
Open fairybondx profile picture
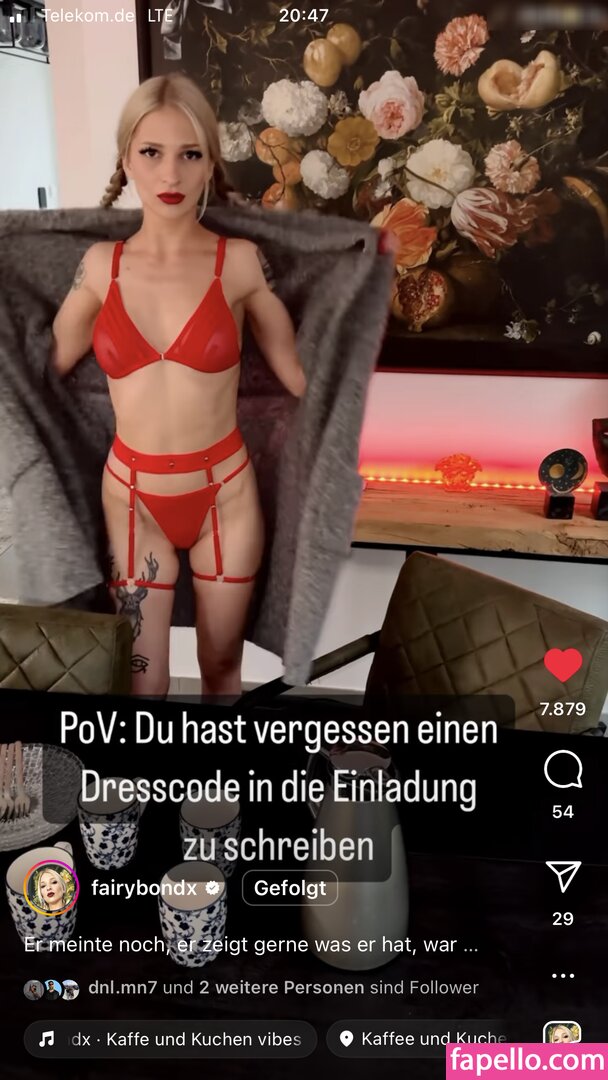coord(51,887)
